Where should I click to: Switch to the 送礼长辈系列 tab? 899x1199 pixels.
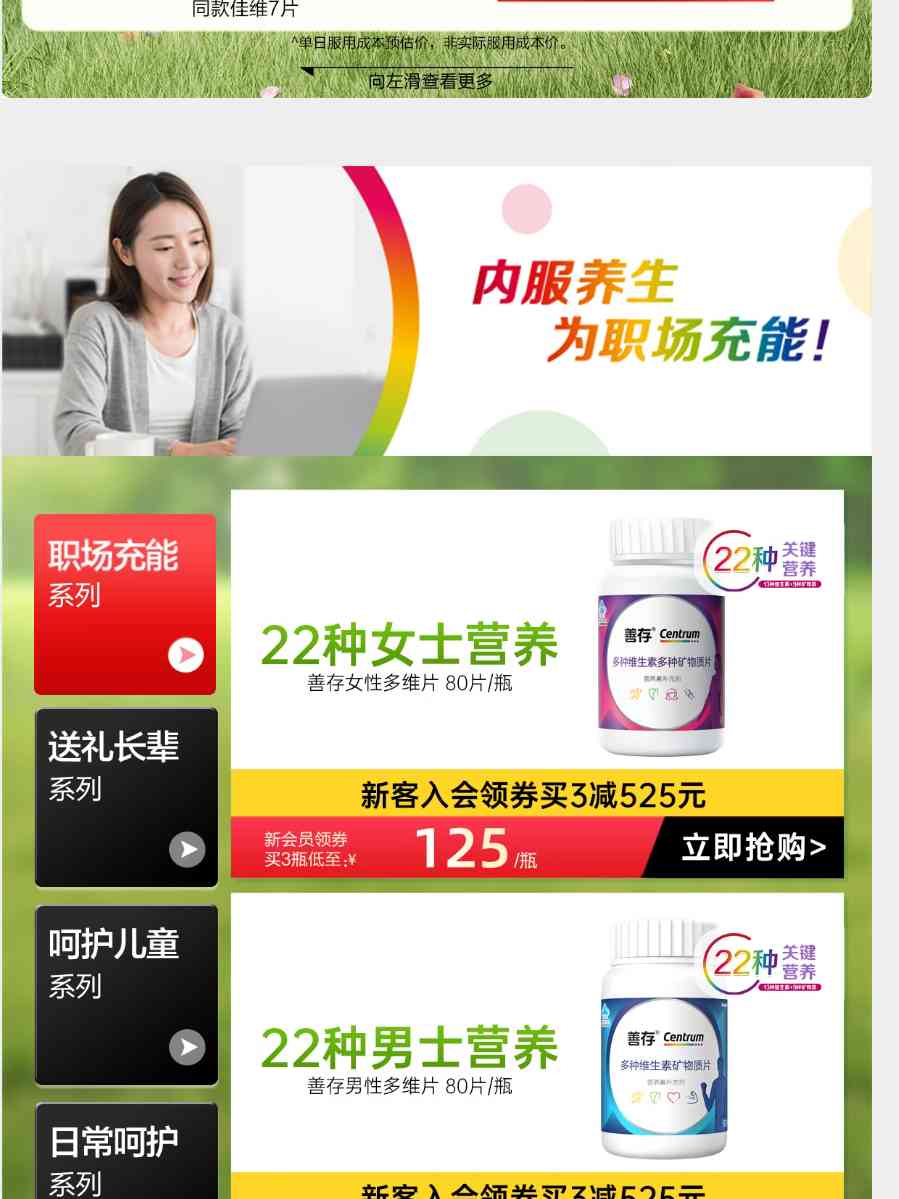click(x=125, y=797)
